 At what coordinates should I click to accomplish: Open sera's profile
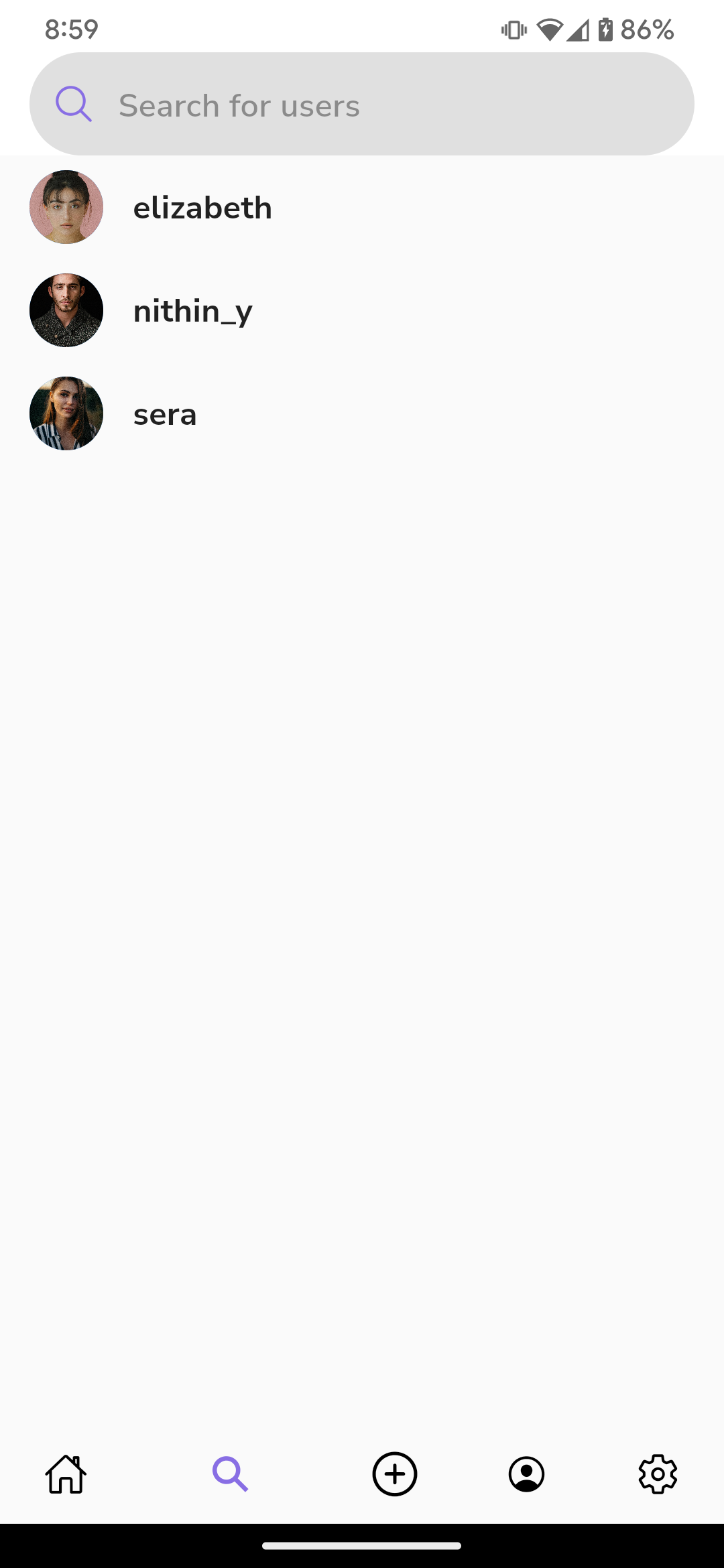click(165, 414)
